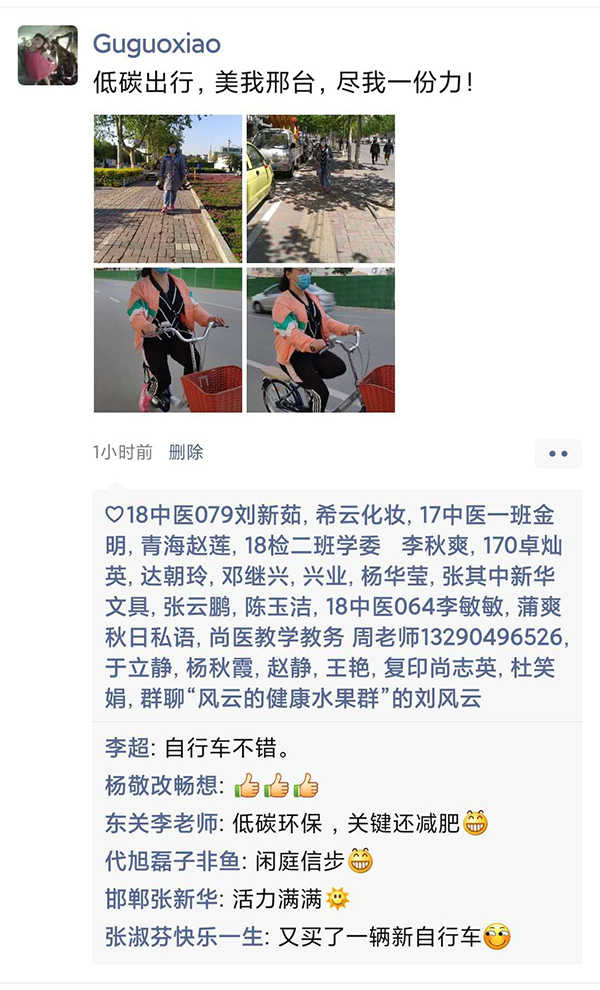Enlarge the bottom-left photo of the bicycle rider
The height and width of the screenshot is (990, 600).
[x=168, y=340]
